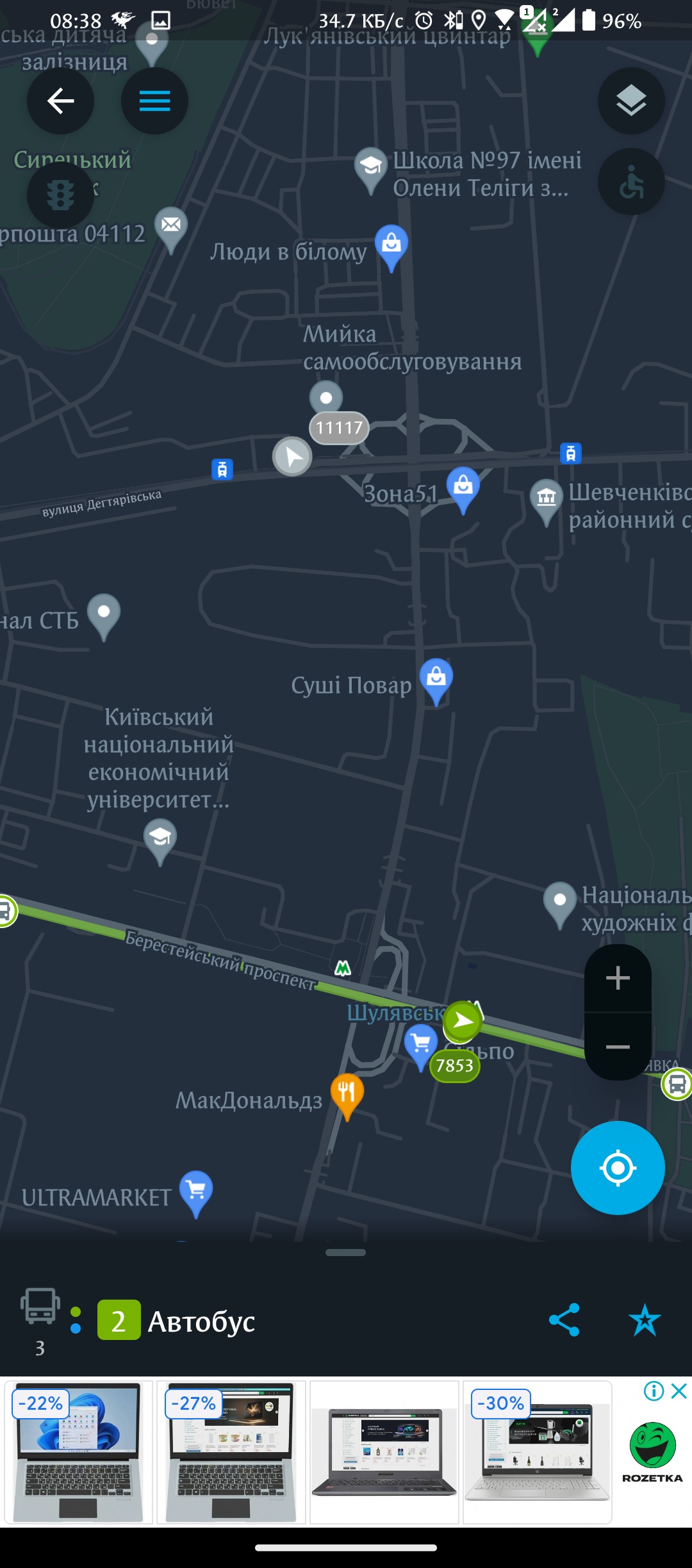
Task: Open the -30% laptop ad
Action: coord(537,1451)
